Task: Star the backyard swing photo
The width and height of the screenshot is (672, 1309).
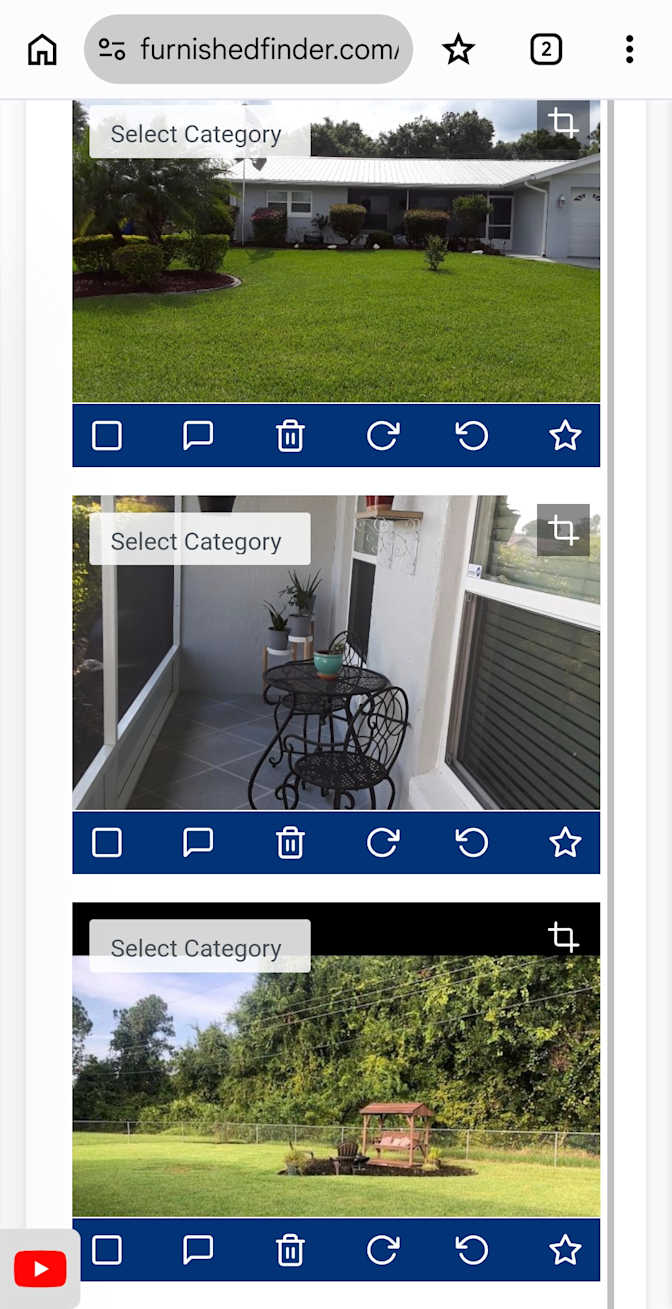Action: pos(565,1250)
